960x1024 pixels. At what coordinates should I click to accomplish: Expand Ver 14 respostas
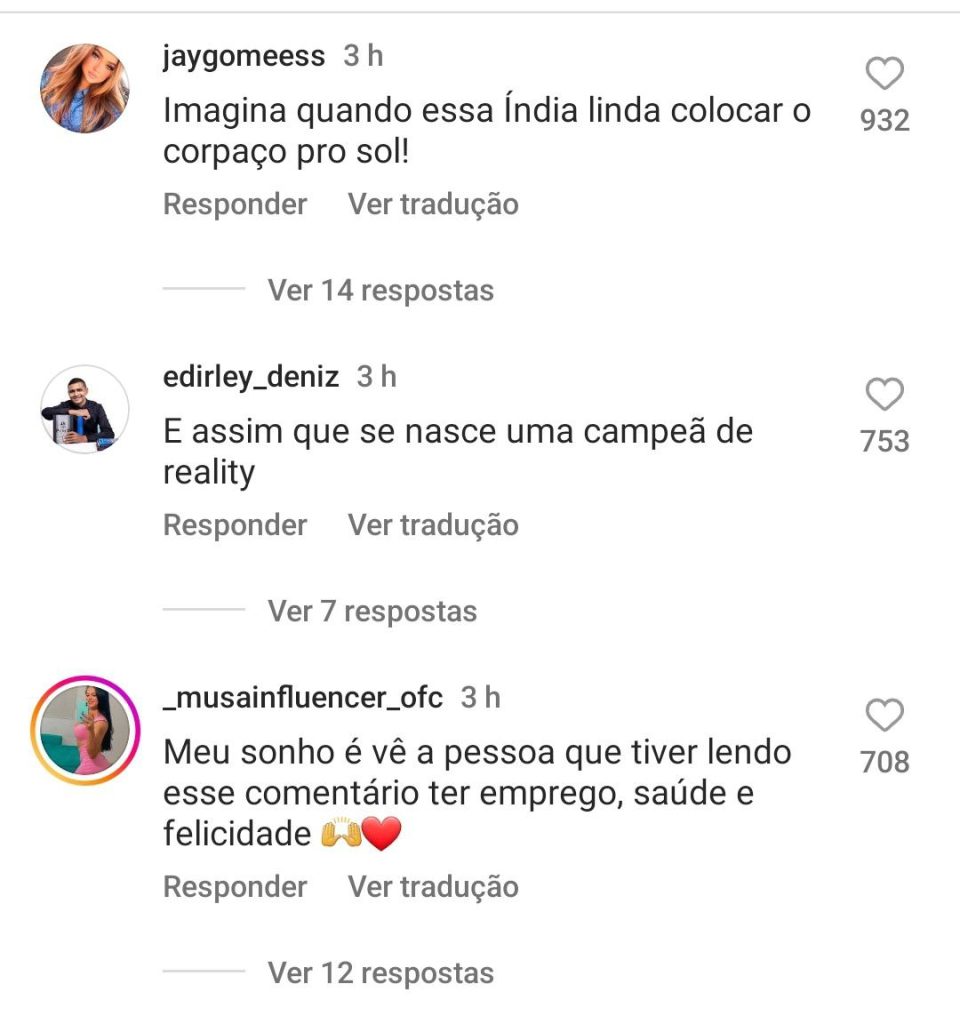(380, 291)
